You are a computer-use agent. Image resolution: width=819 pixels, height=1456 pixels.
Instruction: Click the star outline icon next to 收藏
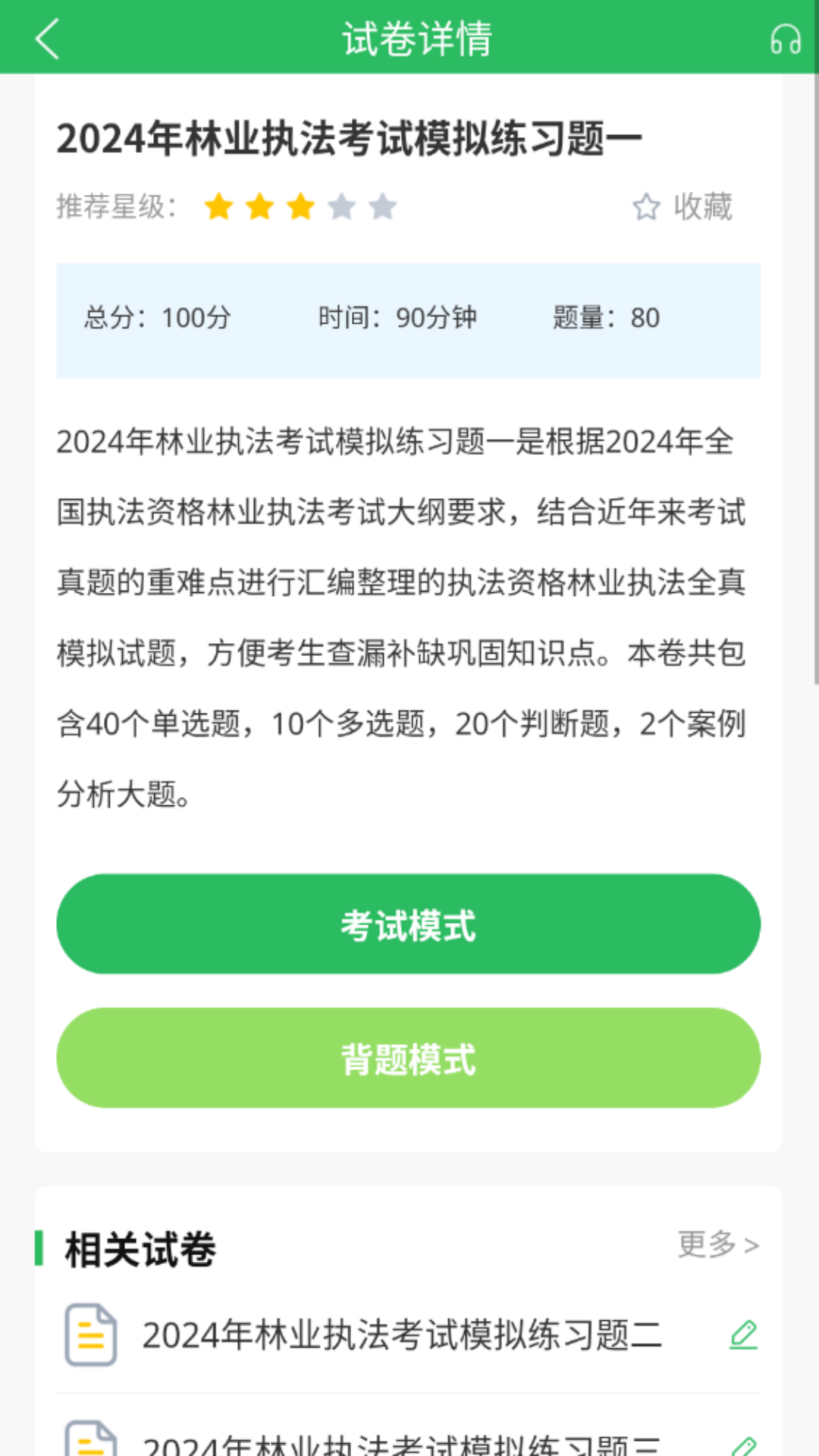click(x=647, y=206)
